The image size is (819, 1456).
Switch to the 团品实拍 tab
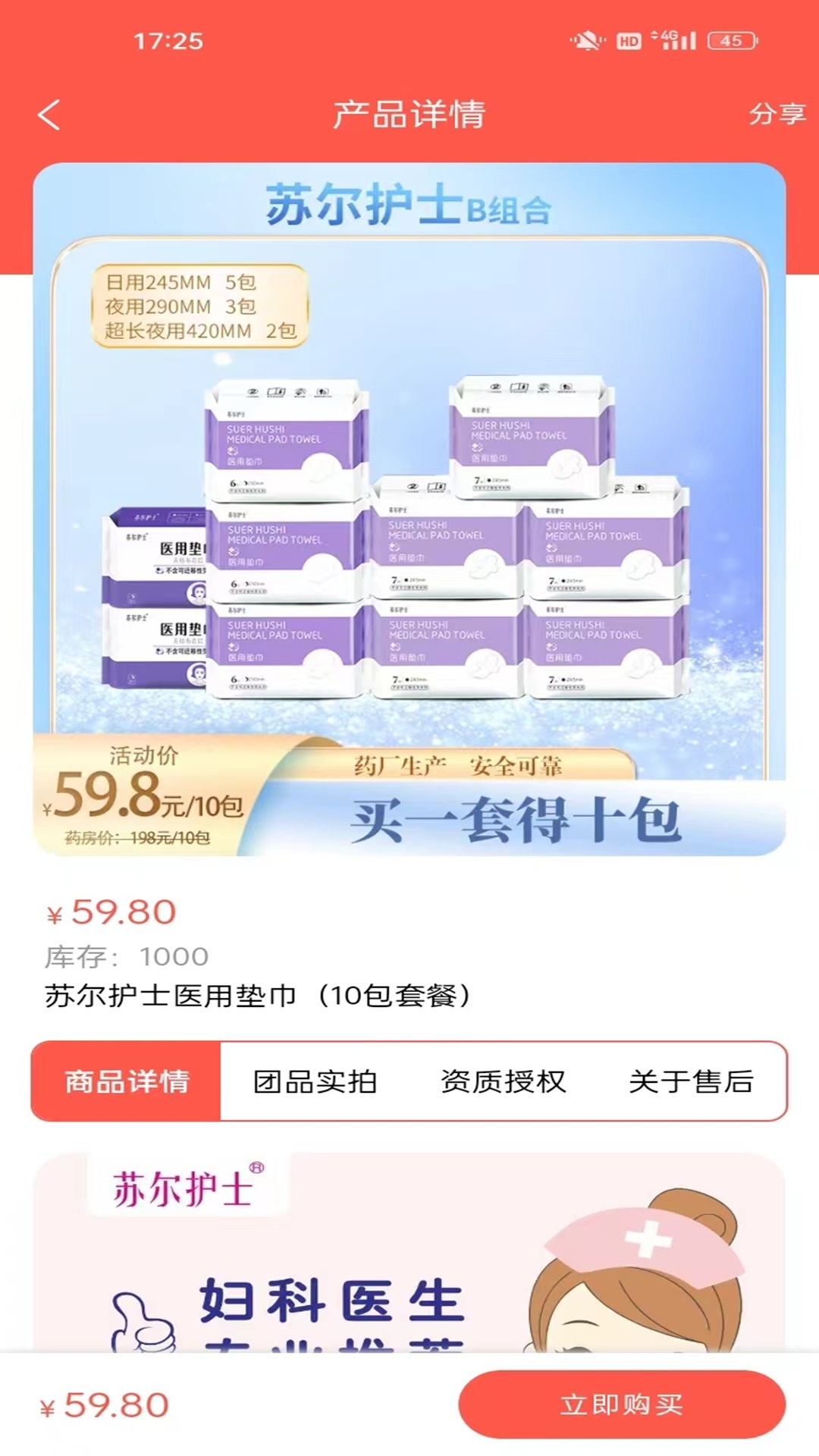coord(315,1081)
